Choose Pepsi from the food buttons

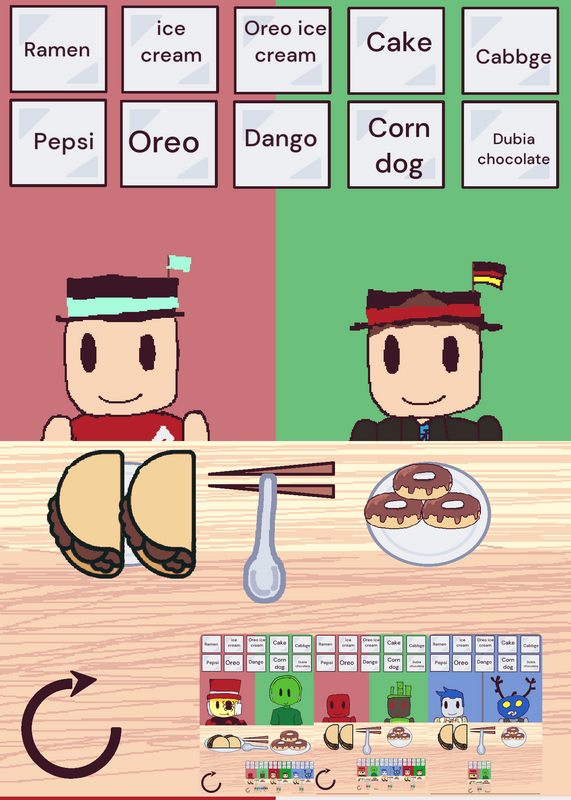click(x=58, y=143)
